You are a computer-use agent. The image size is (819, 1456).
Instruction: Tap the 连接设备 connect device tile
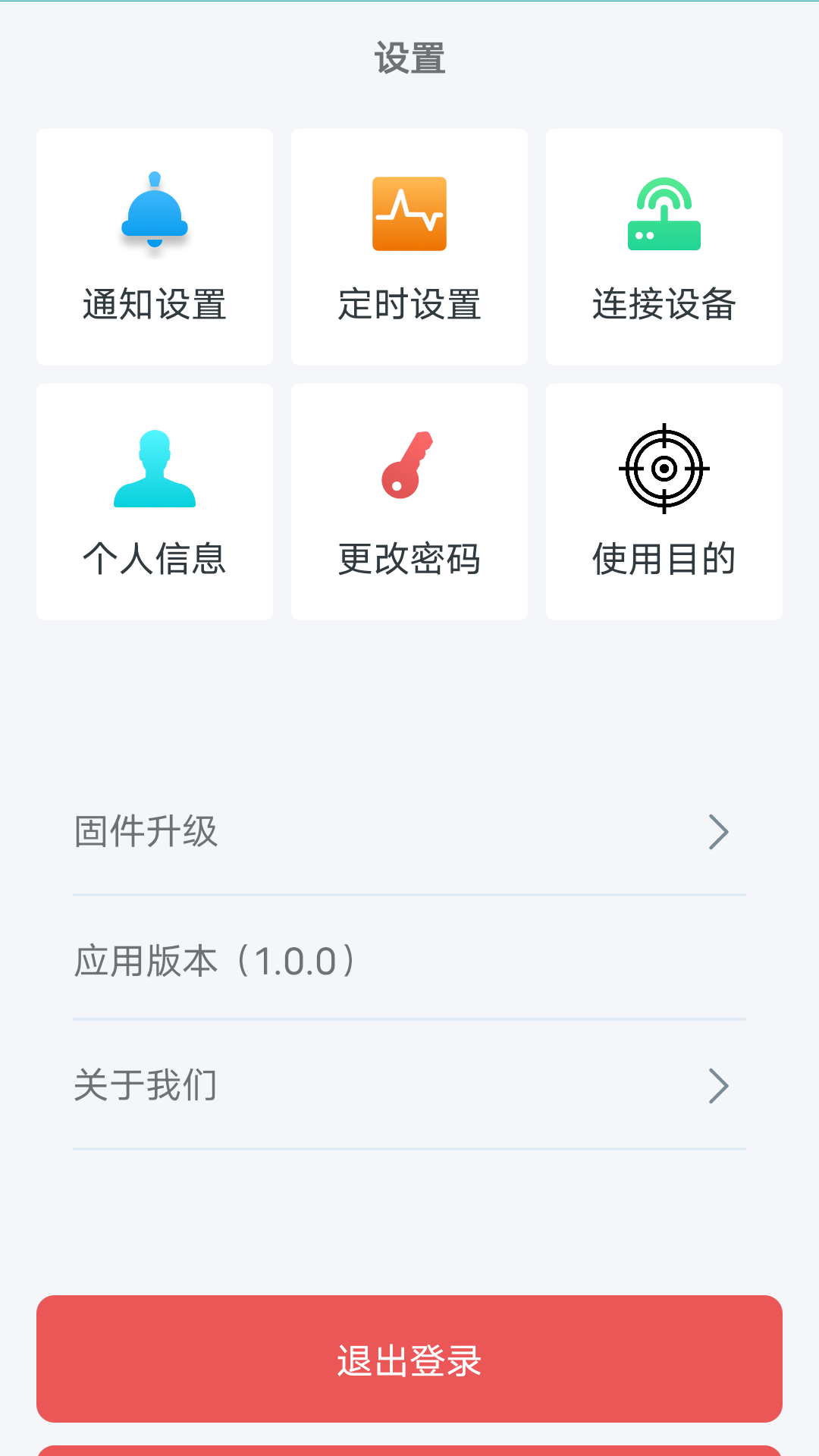coord(663,248)
